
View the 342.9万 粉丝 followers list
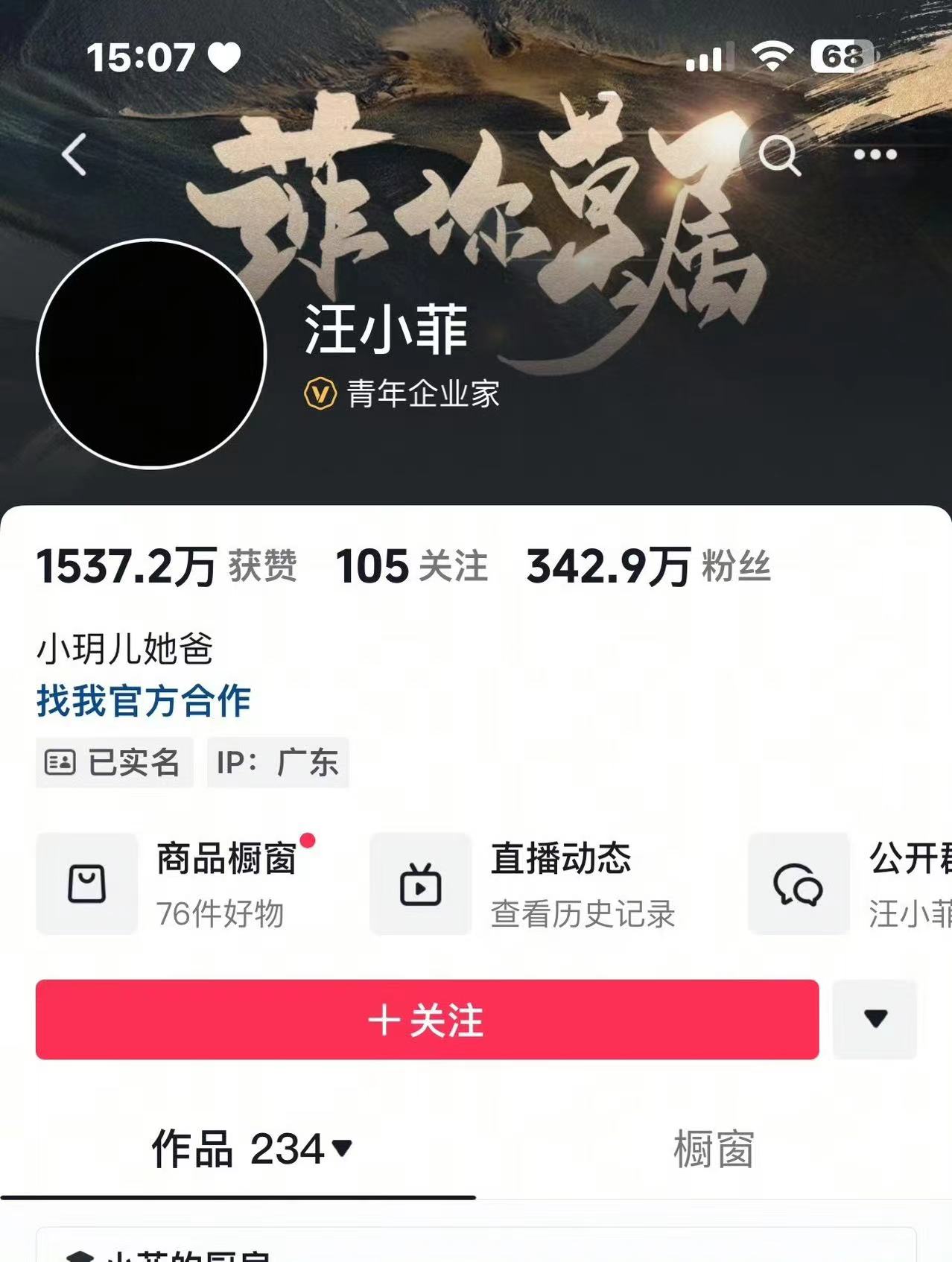pyautogui.click(x=648, y=566)
